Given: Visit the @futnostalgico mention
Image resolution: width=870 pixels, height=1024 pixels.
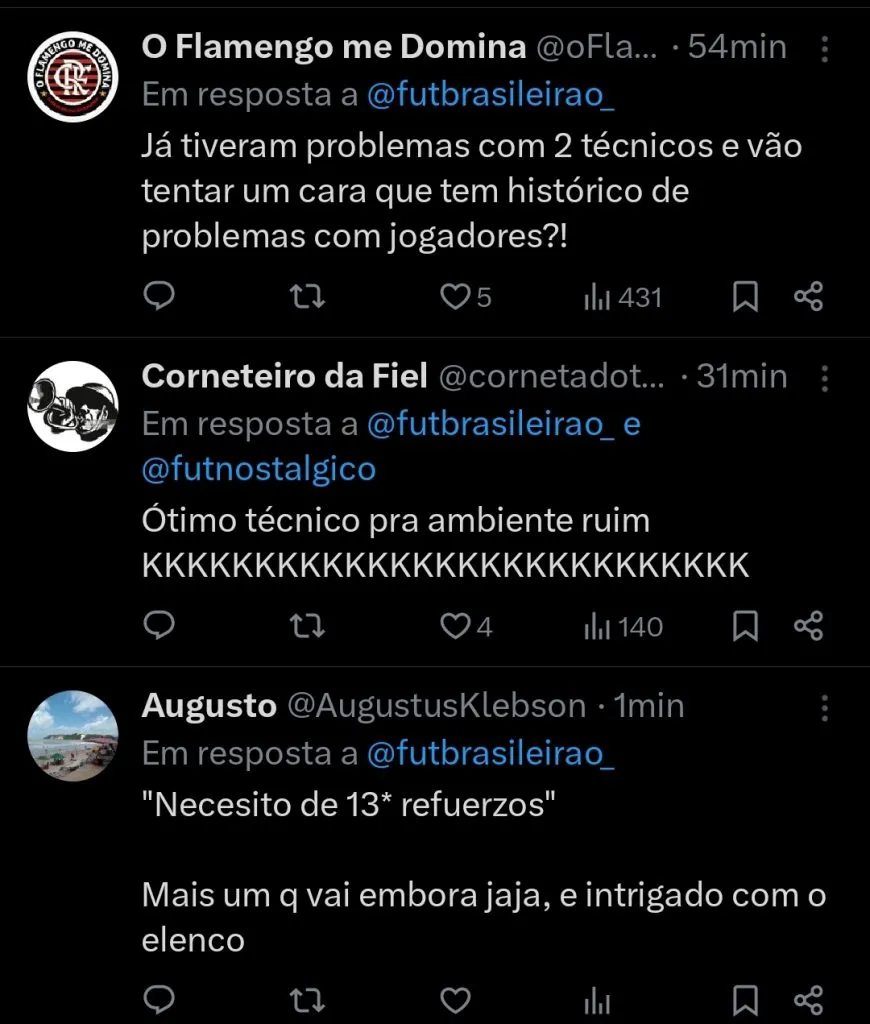Looking at the screenshot, I should [258, 467].
